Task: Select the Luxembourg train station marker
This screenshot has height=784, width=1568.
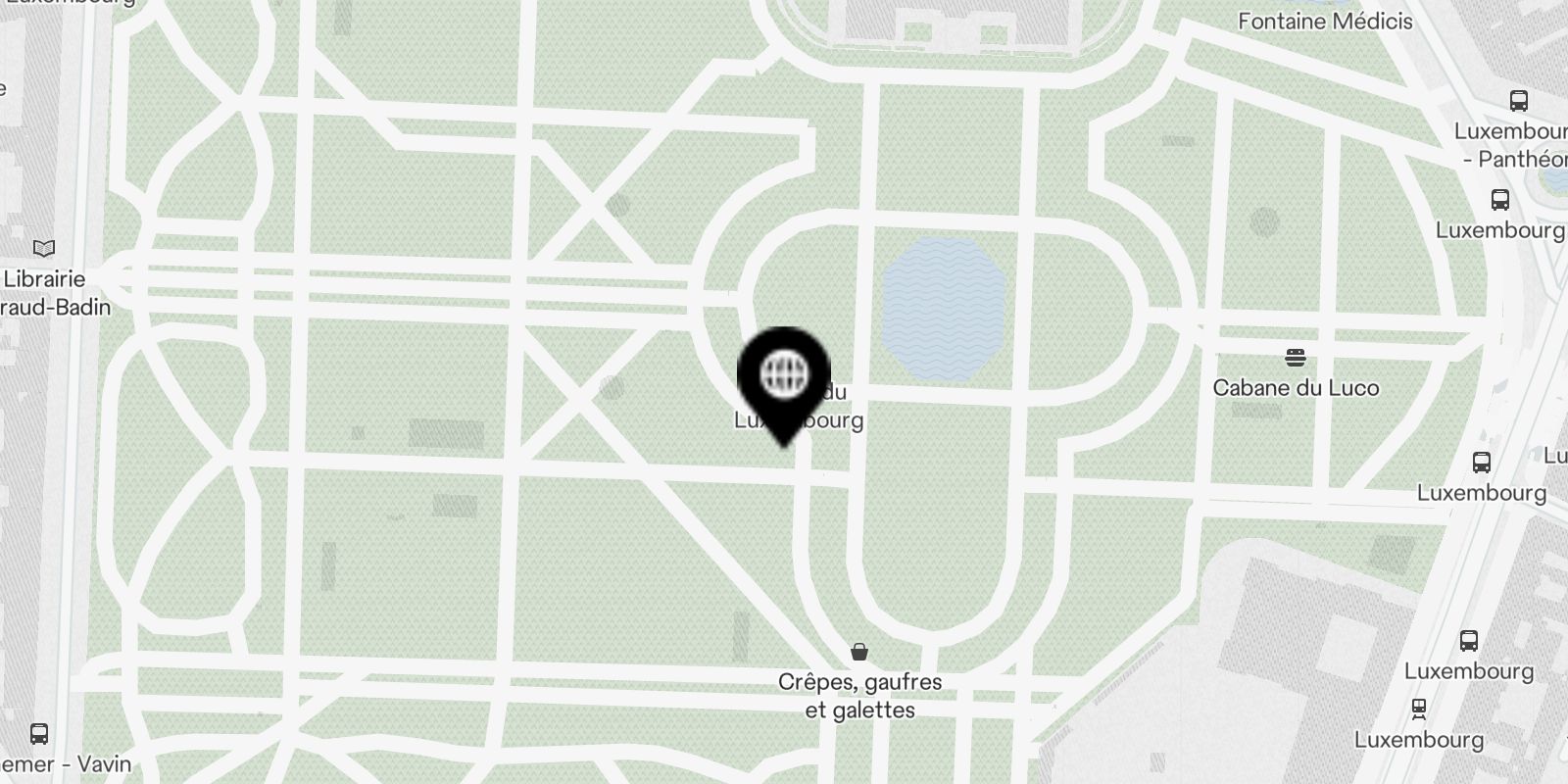Action: [1418, 709]
